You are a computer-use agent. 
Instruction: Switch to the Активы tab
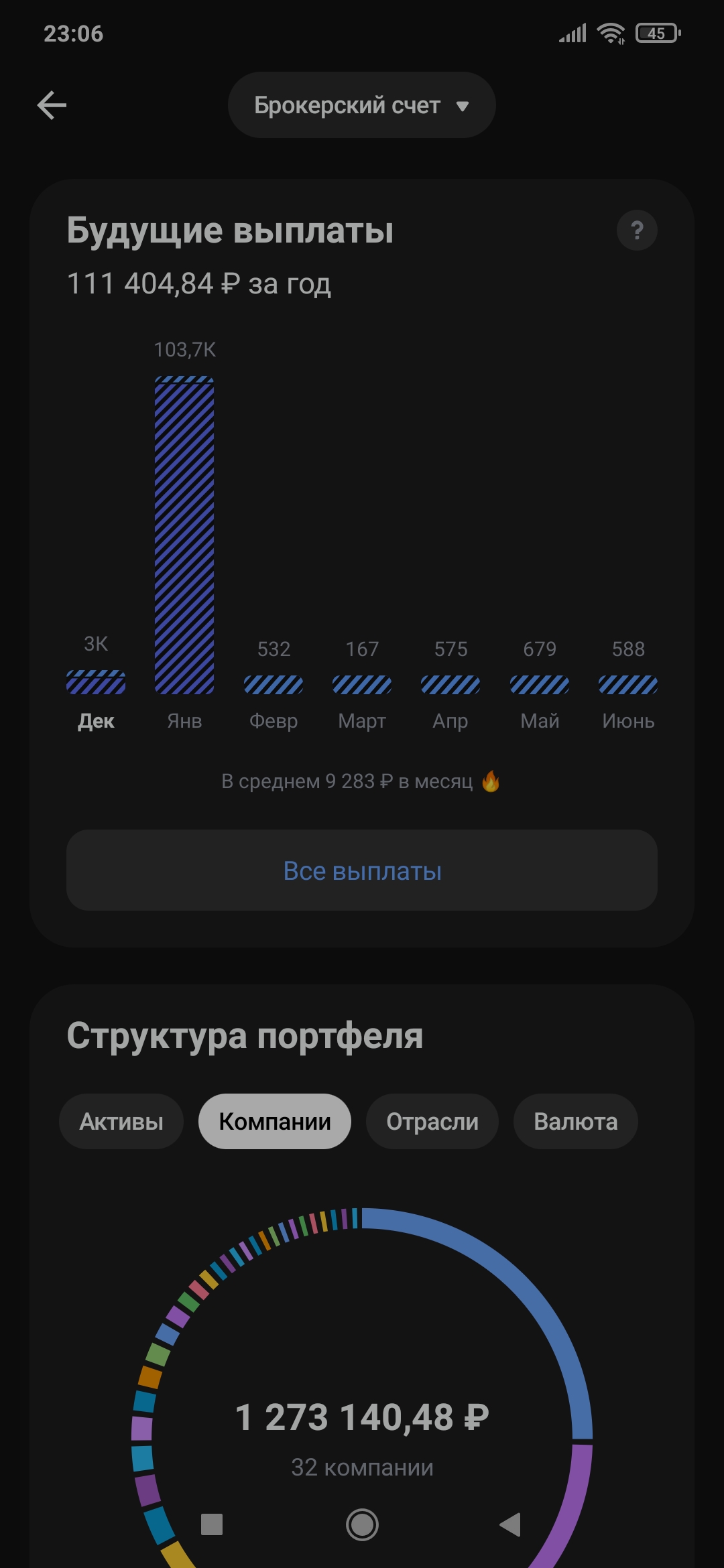click(x=121, y=1121)
